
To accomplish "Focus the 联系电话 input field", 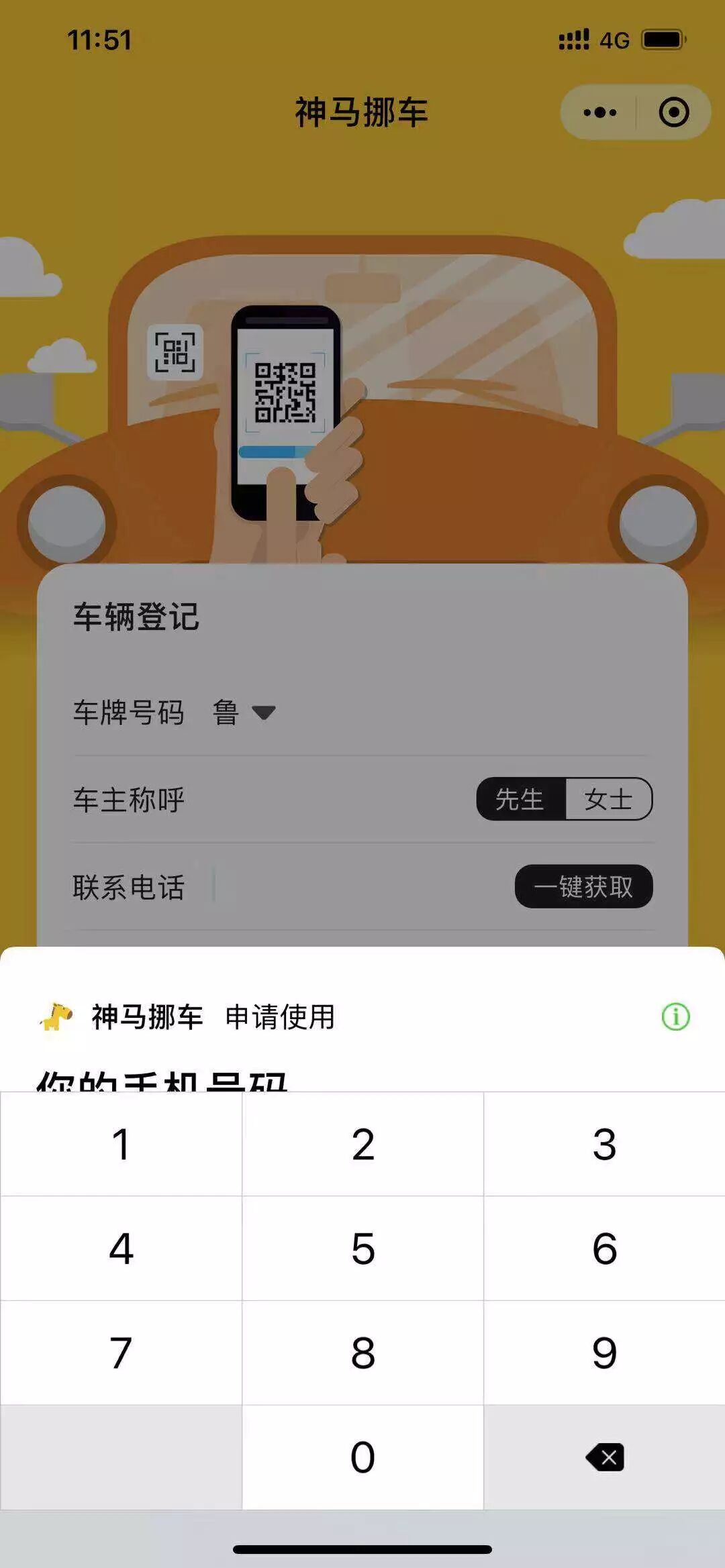I will [356, 887].
